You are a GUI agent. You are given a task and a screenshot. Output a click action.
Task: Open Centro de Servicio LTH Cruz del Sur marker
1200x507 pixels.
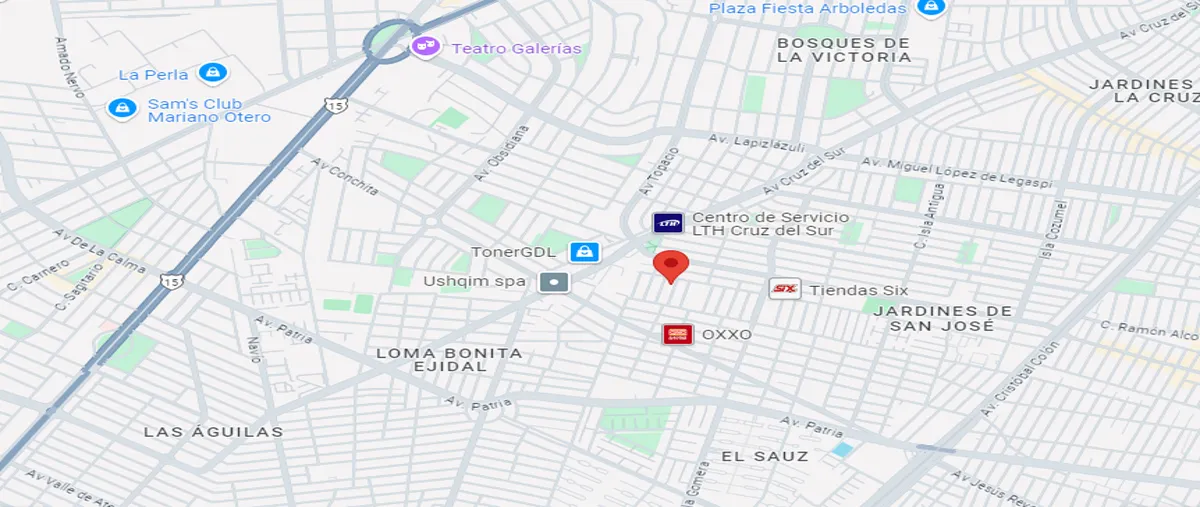point(669,223)
